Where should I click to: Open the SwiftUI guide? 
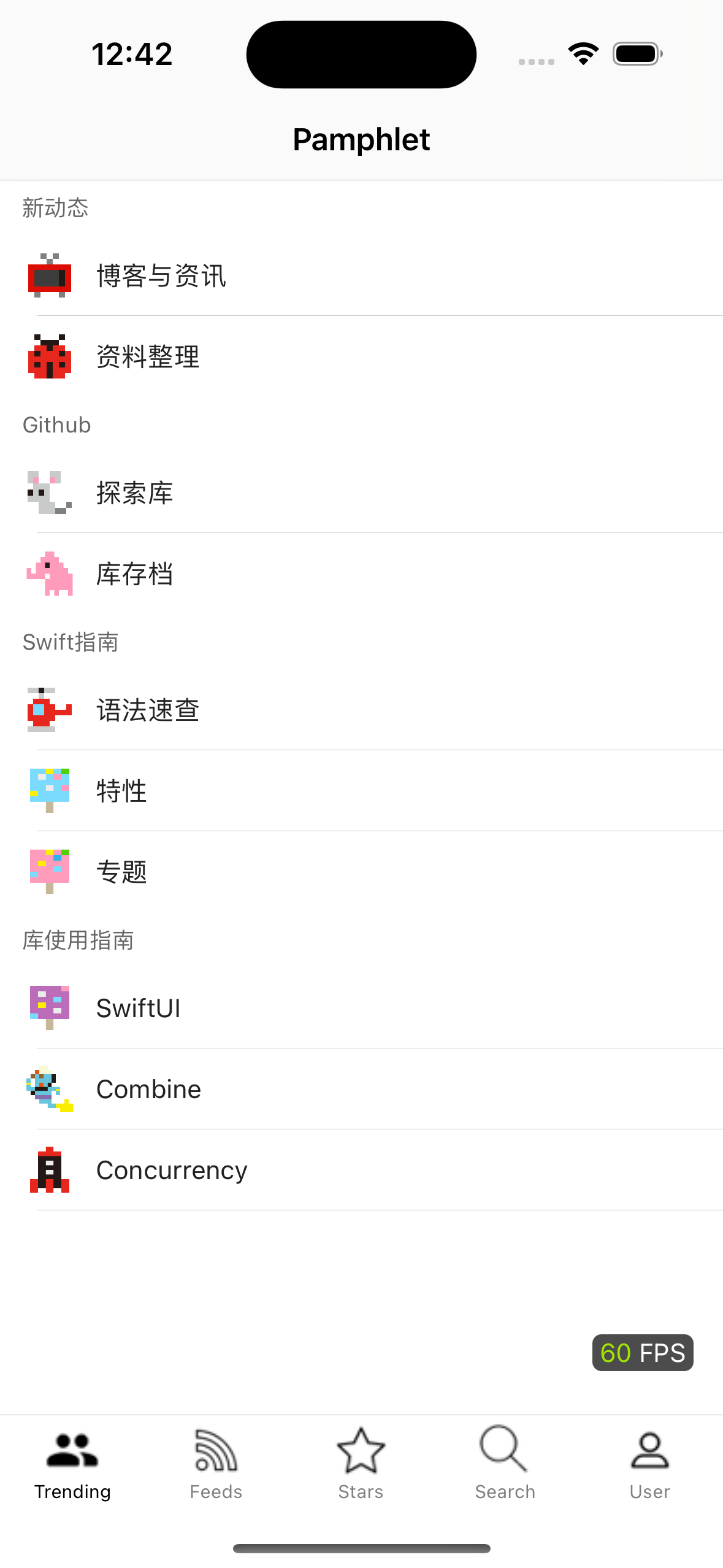coord(361,1008)
